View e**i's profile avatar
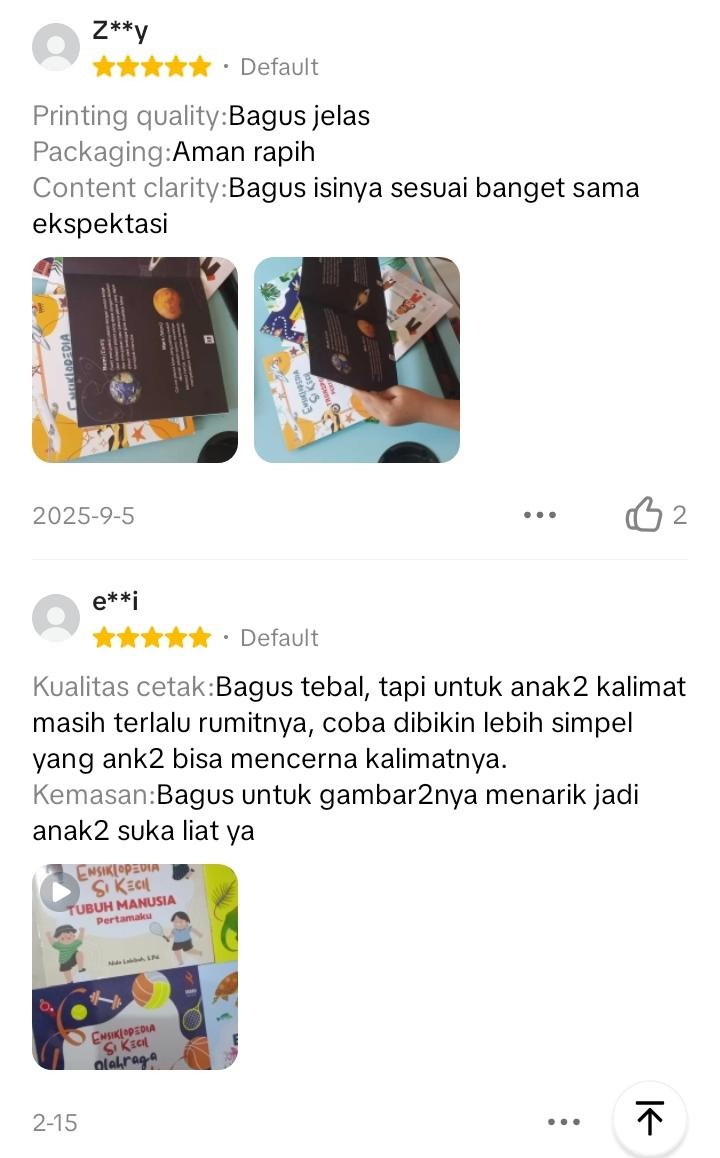Viewport: 720px width, 1158px height. pyautogui.click(x=56, y=618)
